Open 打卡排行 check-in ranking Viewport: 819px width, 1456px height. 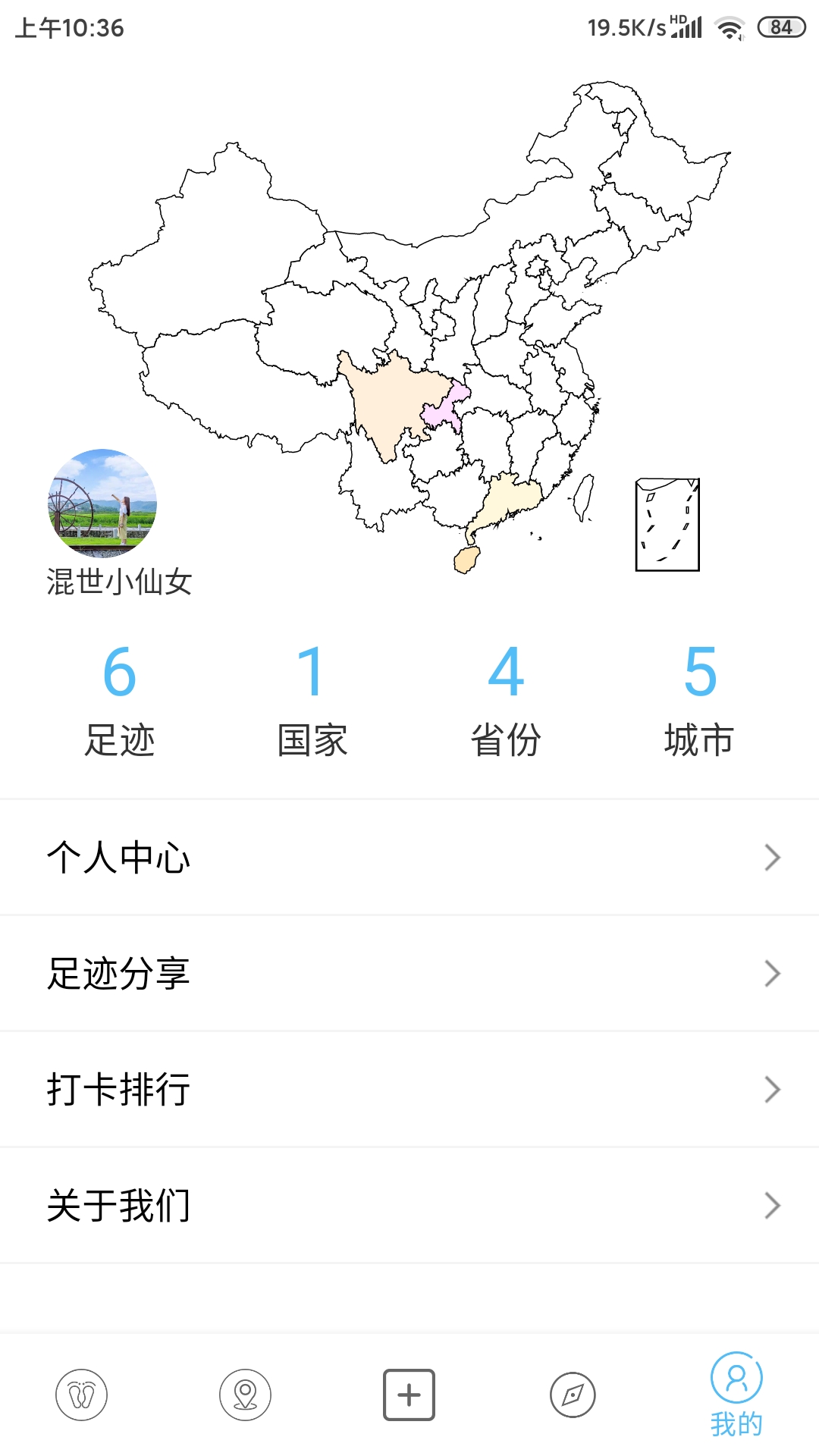coord(409,1089)
